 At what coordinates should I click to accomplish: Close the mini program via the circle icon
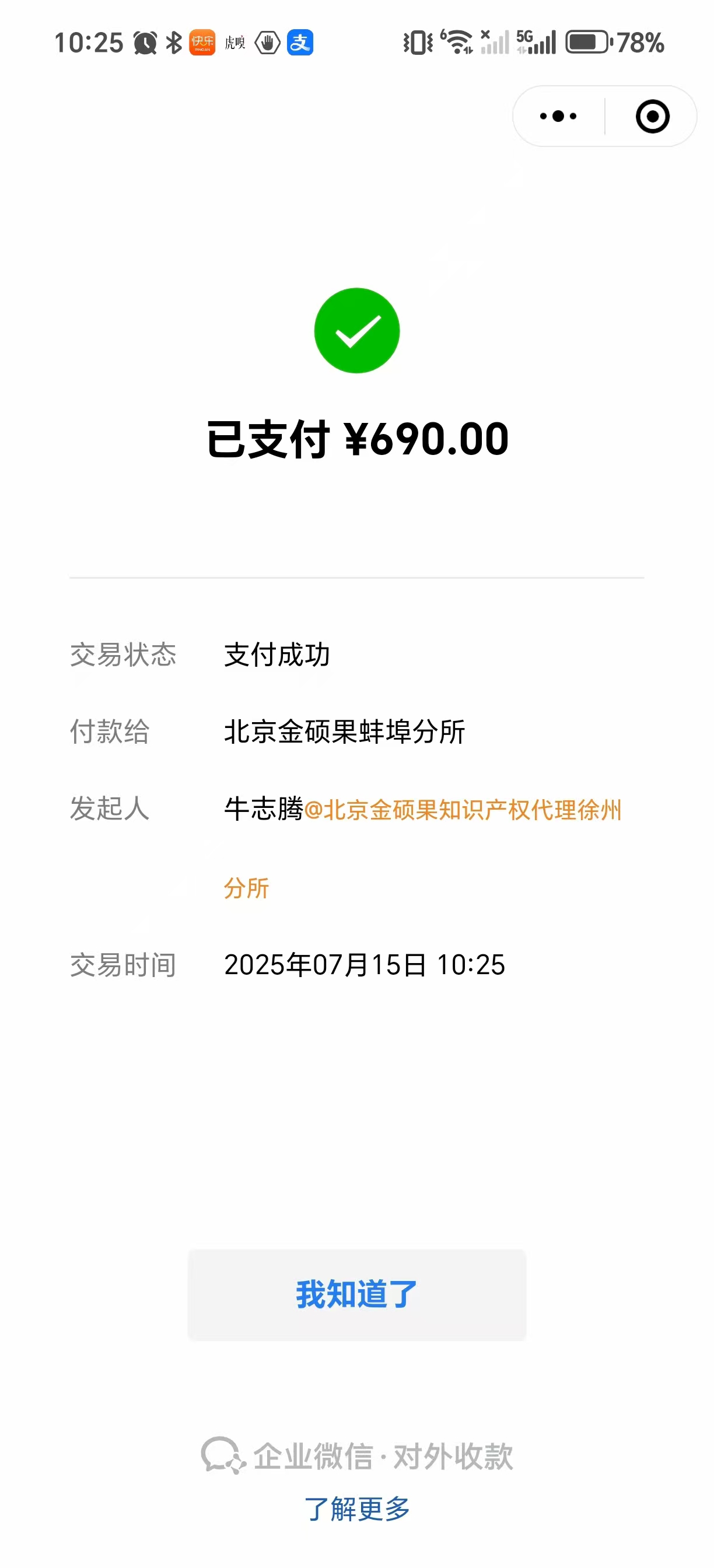click(653, 116)
